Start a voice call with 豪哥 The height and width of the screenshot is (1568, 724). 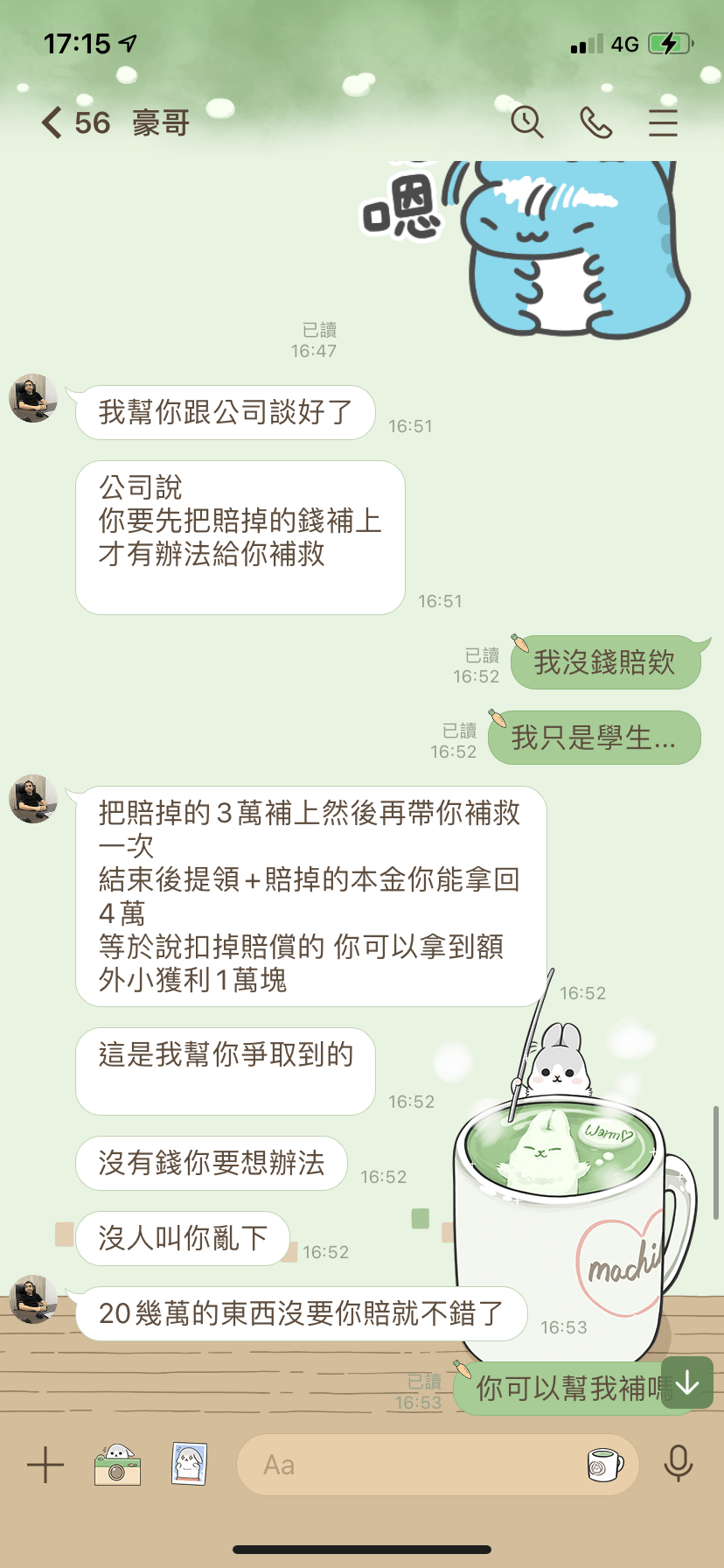click(596, 122)
